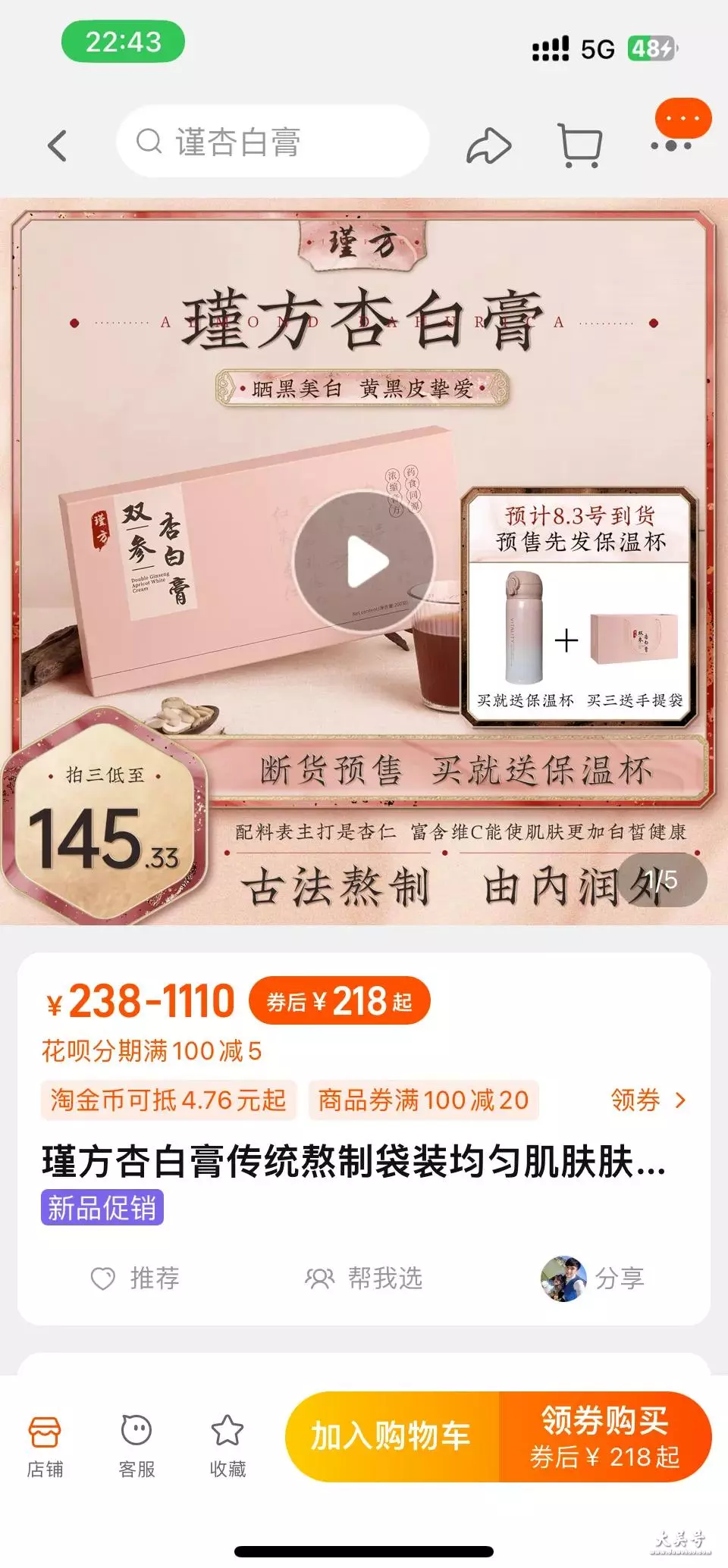728x1568 pixels.
Task: Add the item to 收藏 favorites
Action: pos(227,1448)
